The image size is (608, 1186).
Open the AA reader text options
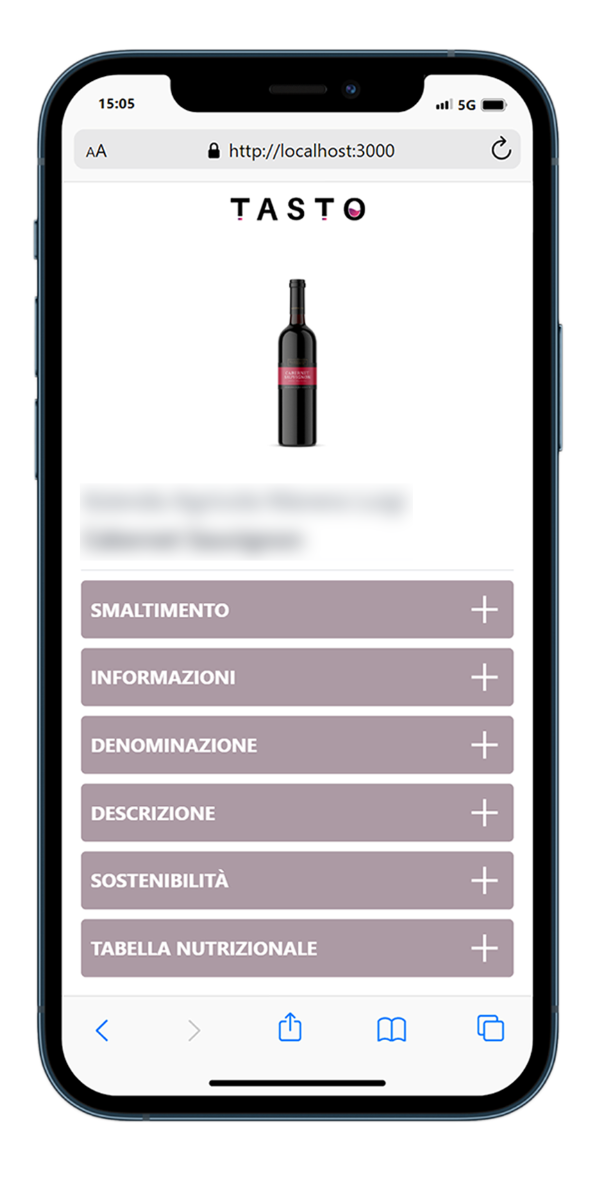[x=97, y=152]
